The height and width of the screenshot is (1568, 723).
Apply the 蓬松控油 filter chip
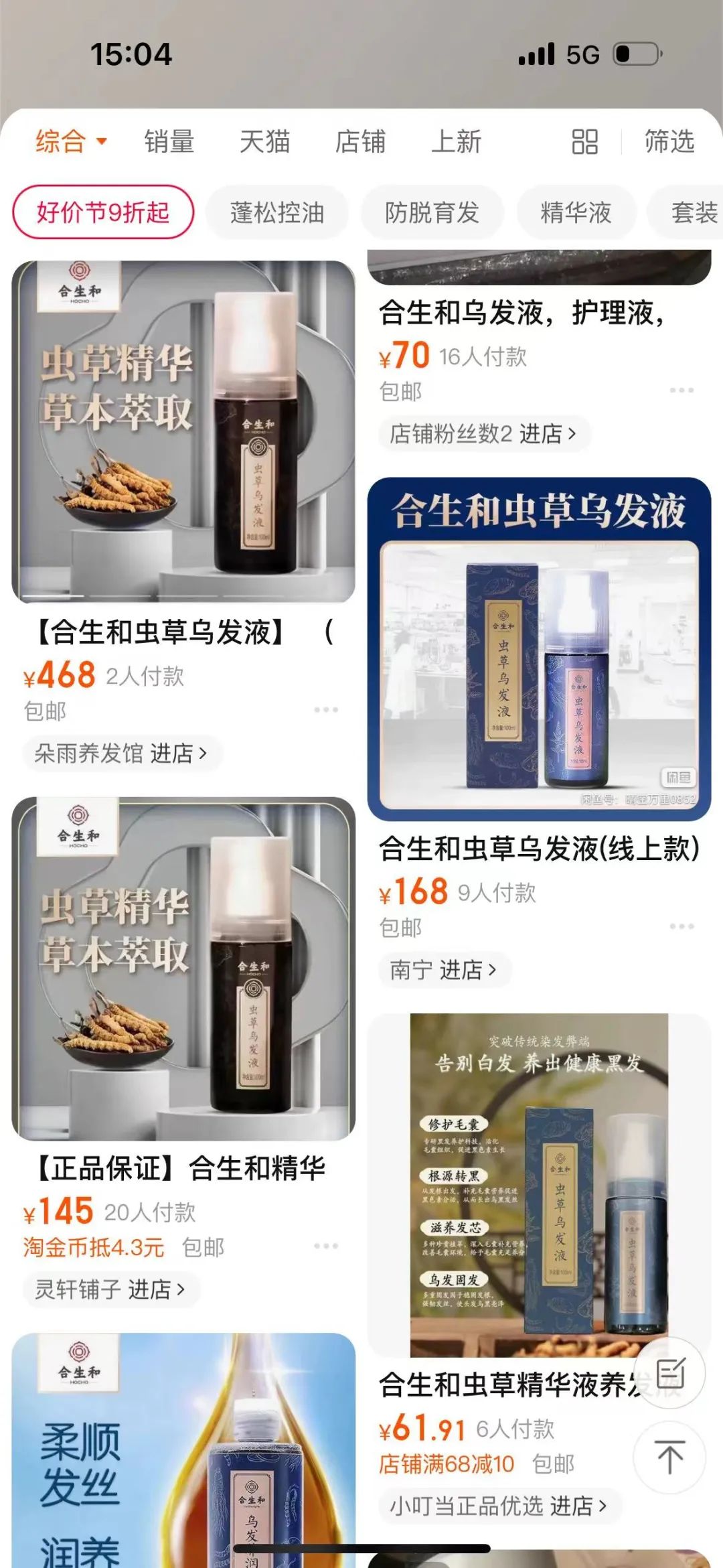(x=276, y=213)
